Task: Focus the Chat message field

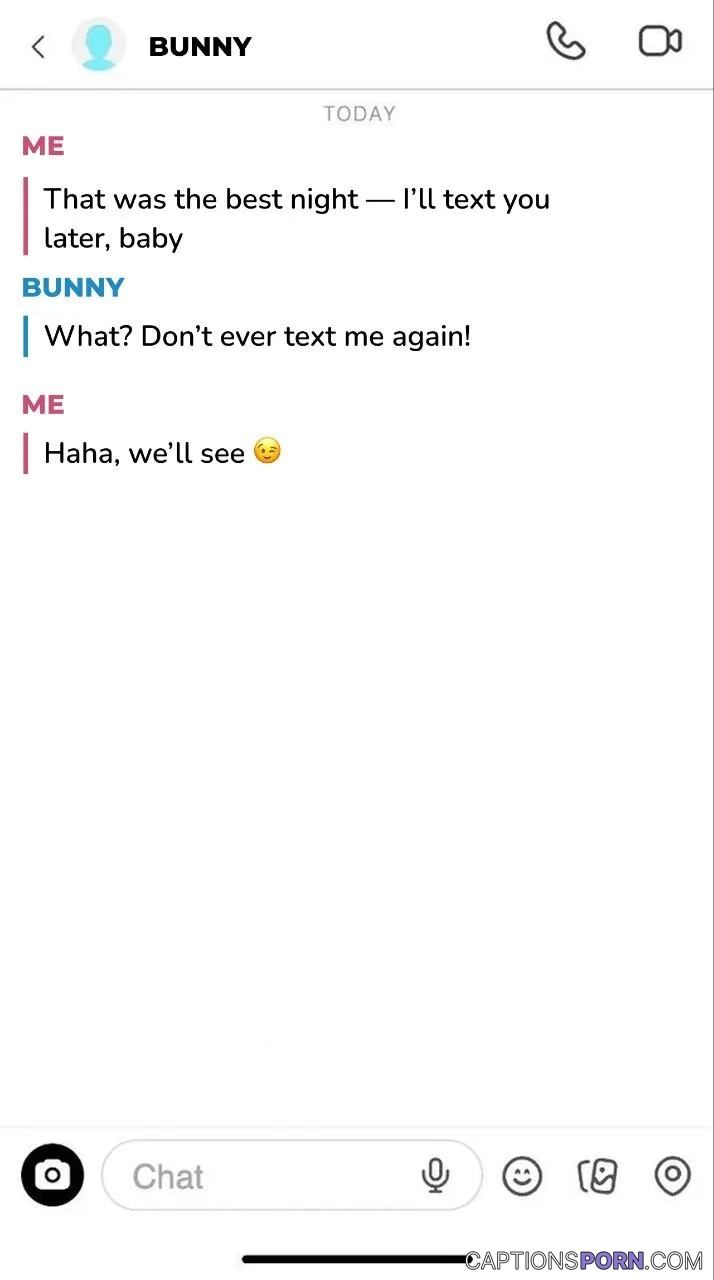Action: [x=292, y=1176]
